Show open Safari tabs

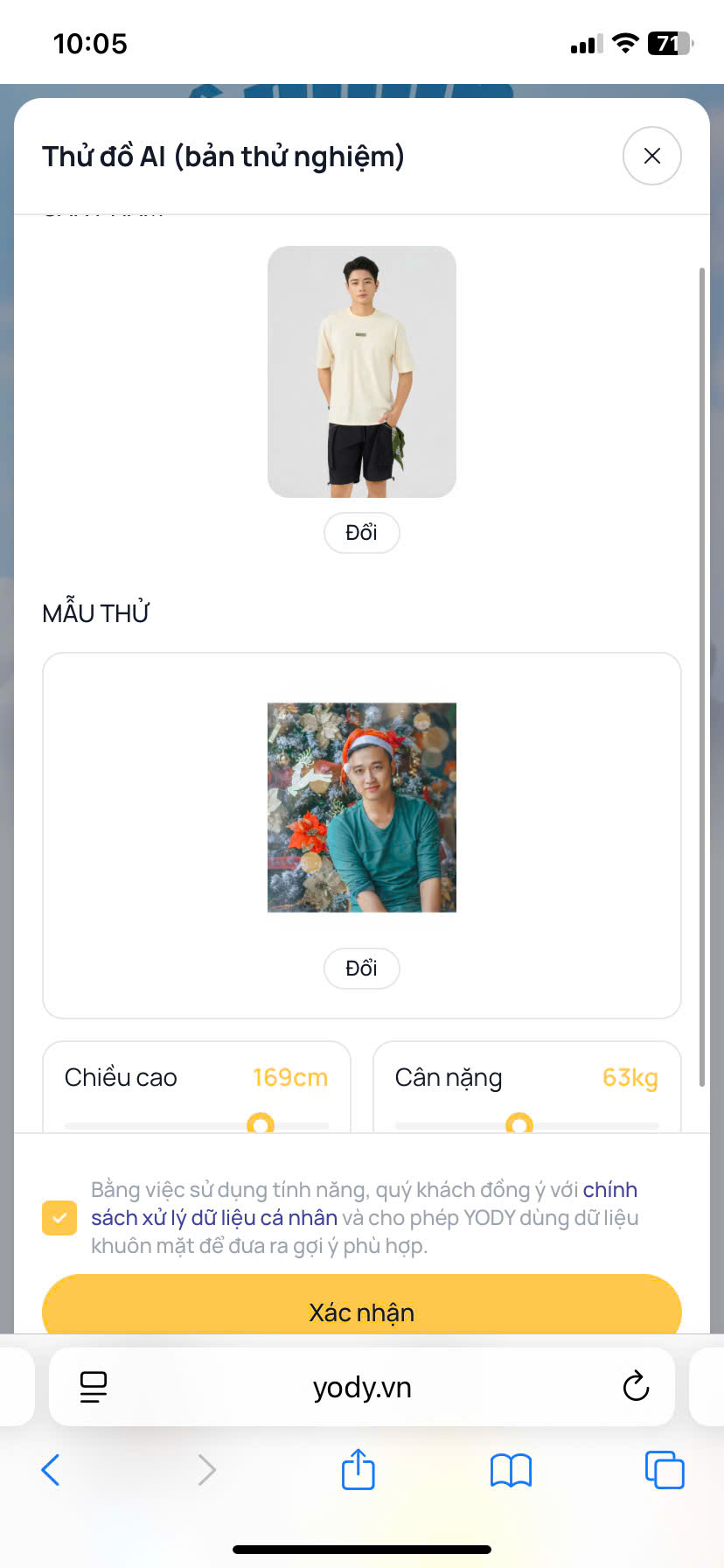click(664, 1469)
